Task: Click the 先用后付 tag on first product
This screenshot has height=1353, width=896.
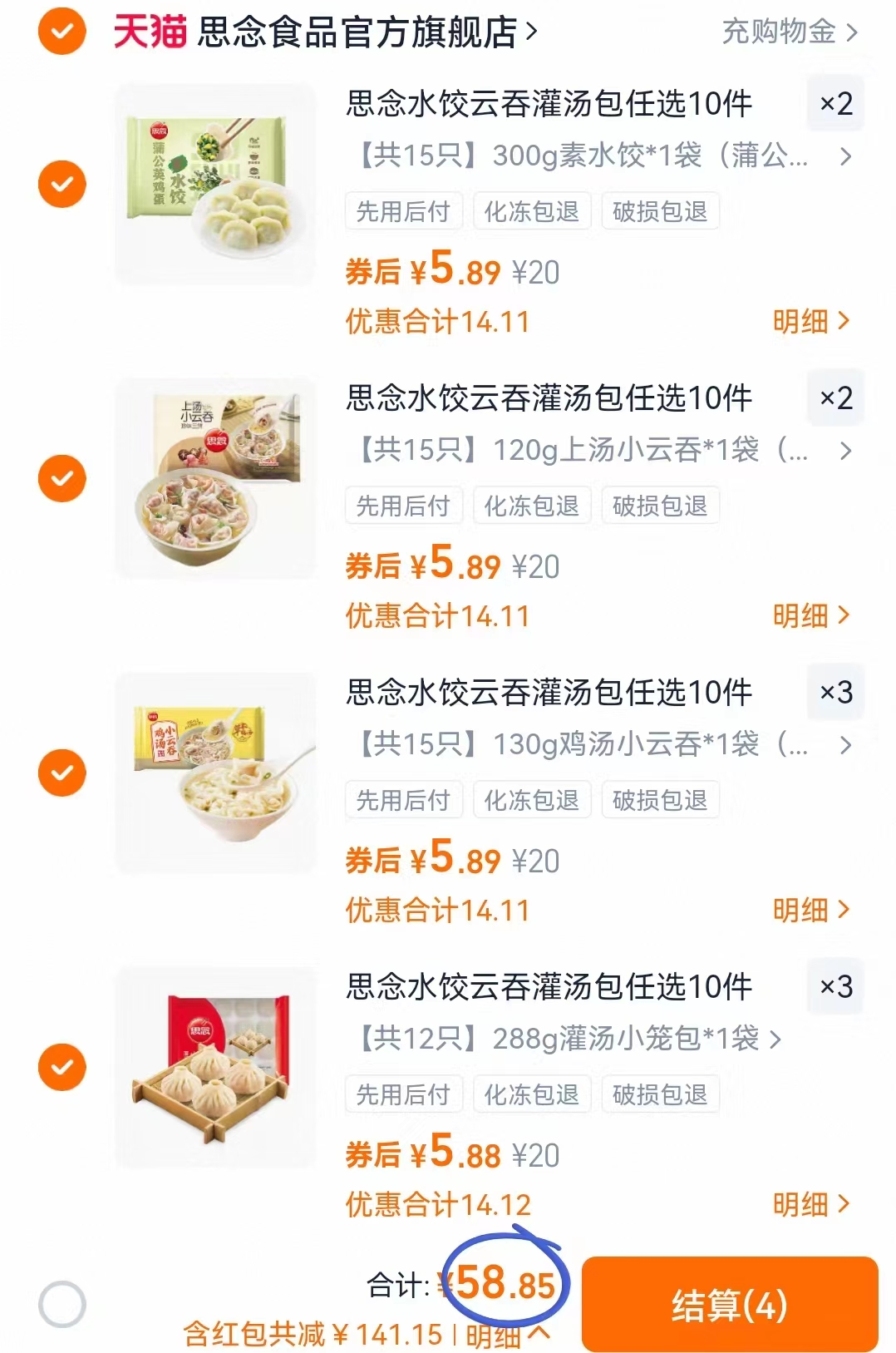Action: [x=403, y=210]
